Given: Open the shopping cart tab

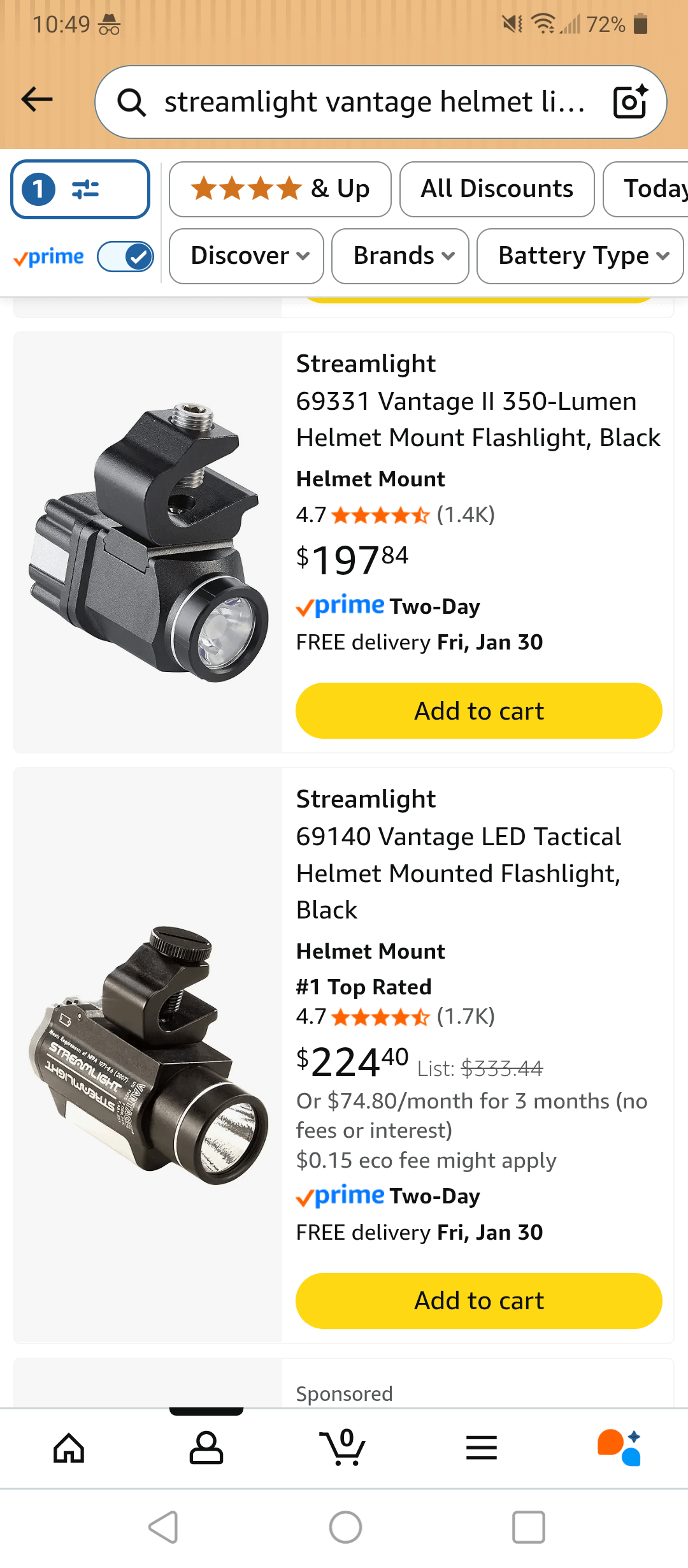Looking at the screenshot, I should (x=344, y=1448).
